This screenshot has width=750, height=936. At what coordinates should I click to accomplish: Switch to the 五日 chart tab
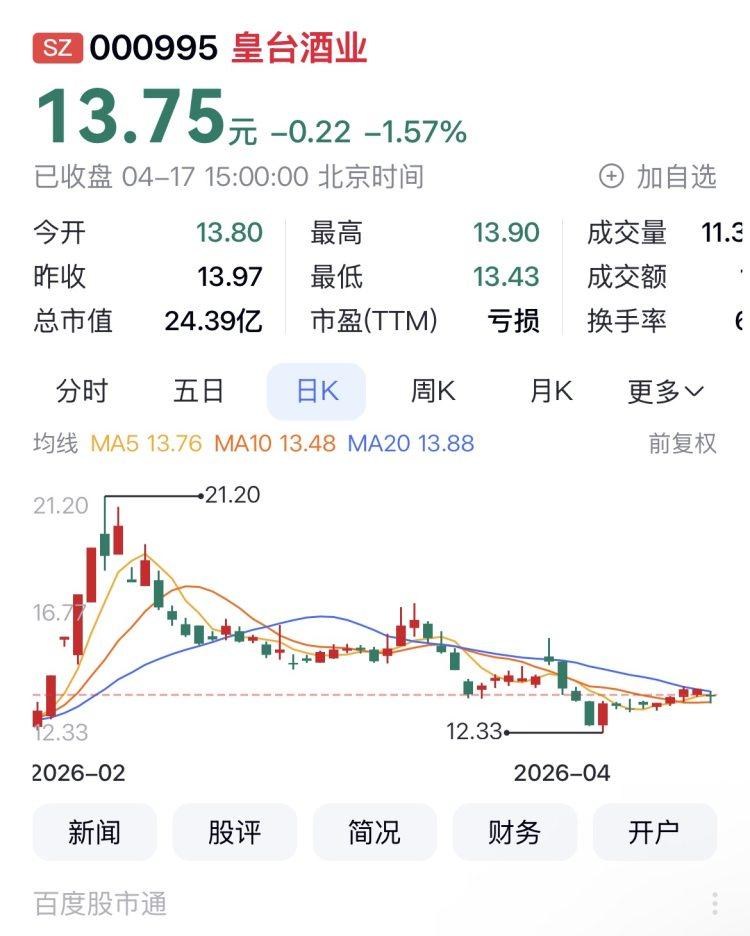pos(198,391)
